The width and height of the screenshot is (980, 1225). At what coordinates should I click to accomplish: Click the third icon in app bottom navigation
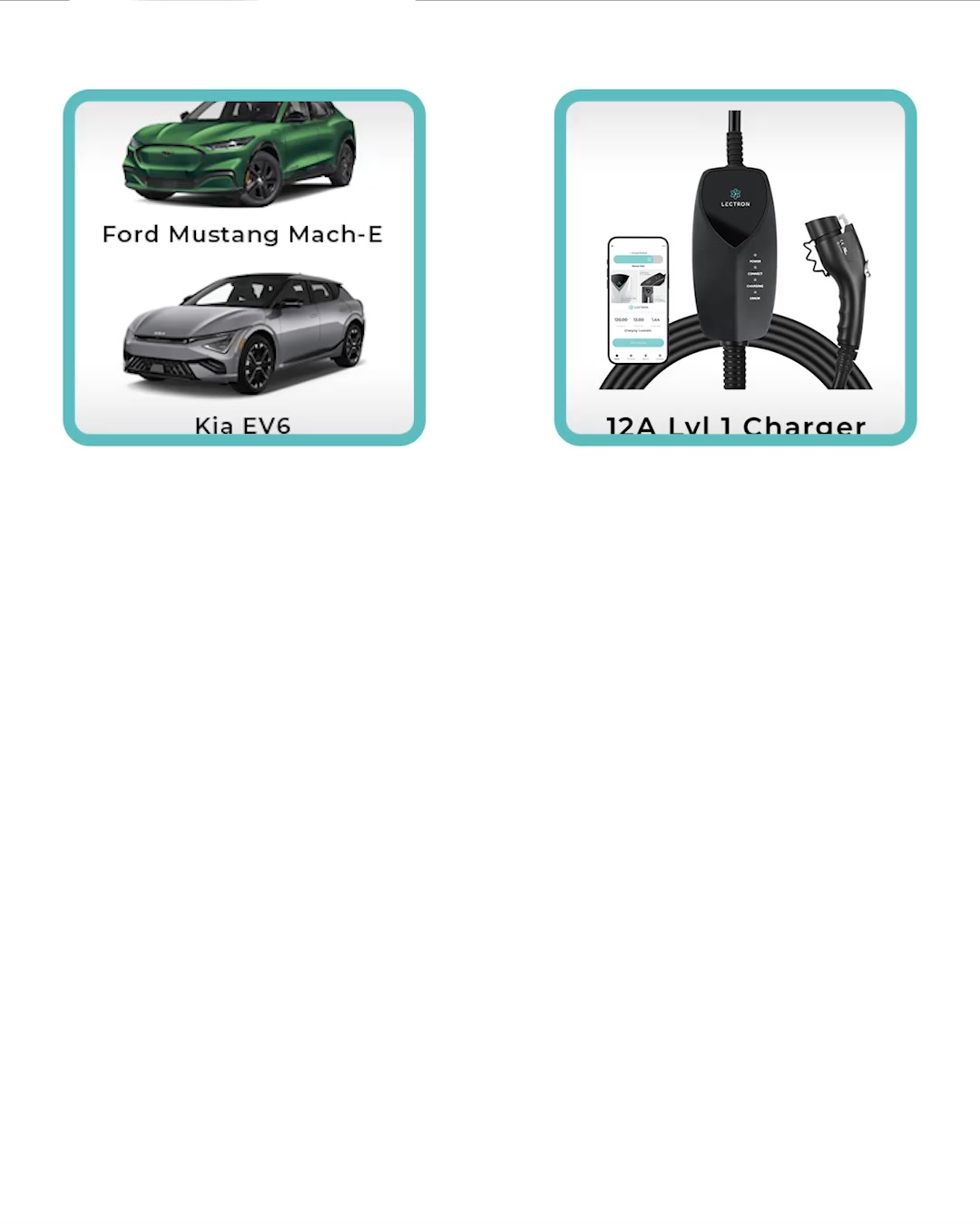[646, 356]
